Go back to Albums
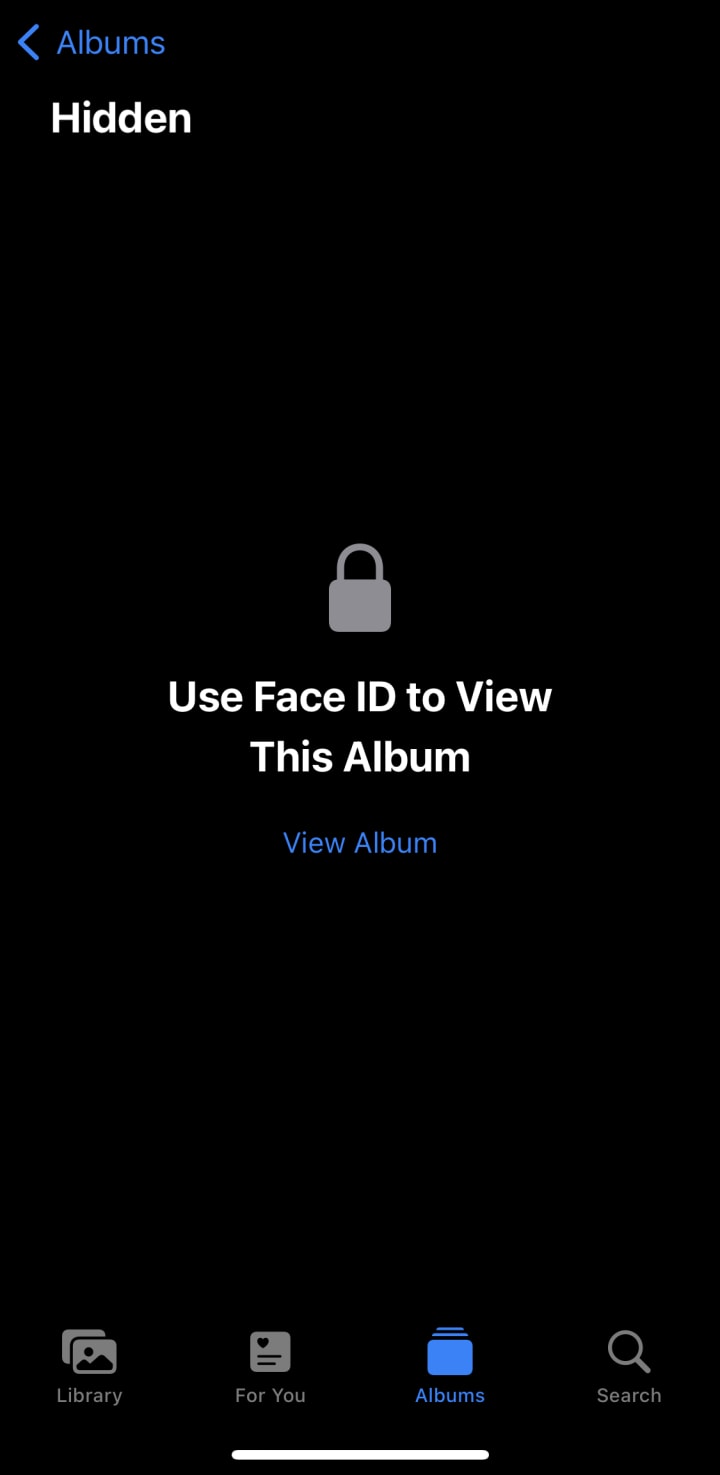720x1475 pixels. point(91,43)
